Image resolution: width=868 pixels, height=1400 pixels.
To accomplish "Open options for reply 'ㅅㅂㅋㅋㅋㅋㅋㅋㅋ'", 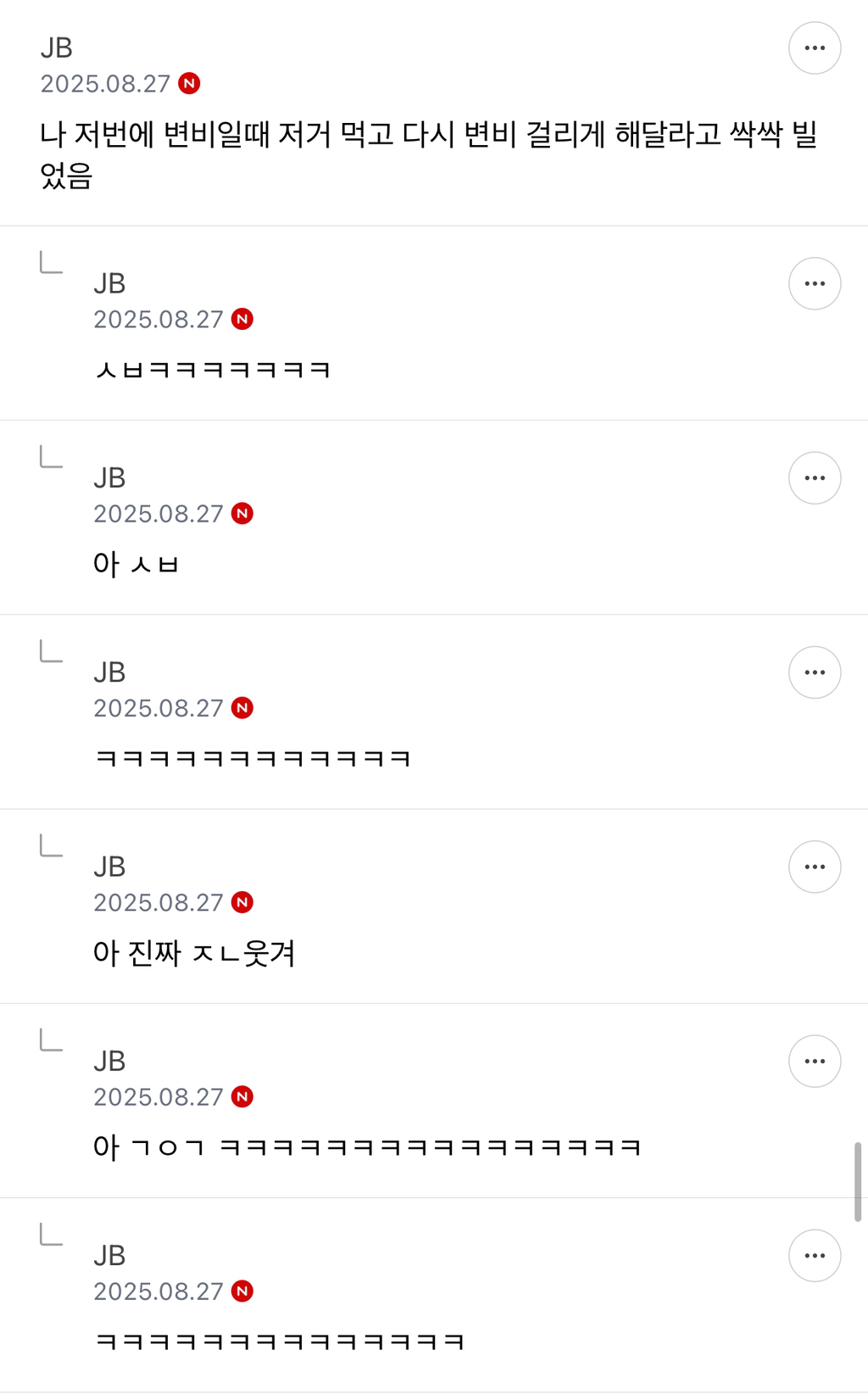I will (x=814, y=283).
